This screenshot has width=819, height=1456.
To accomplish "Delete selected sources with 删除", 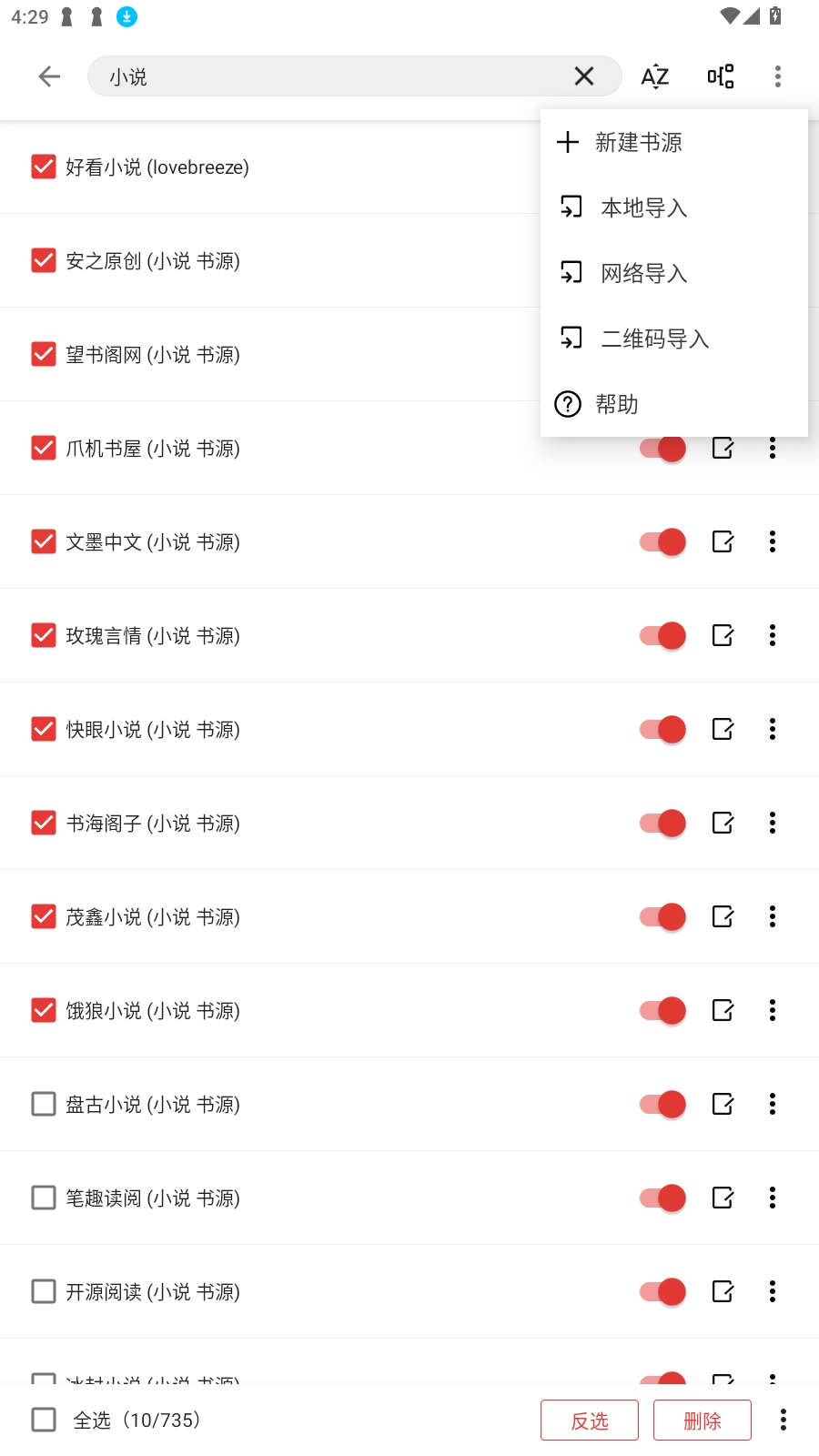I will [703, 1421].
